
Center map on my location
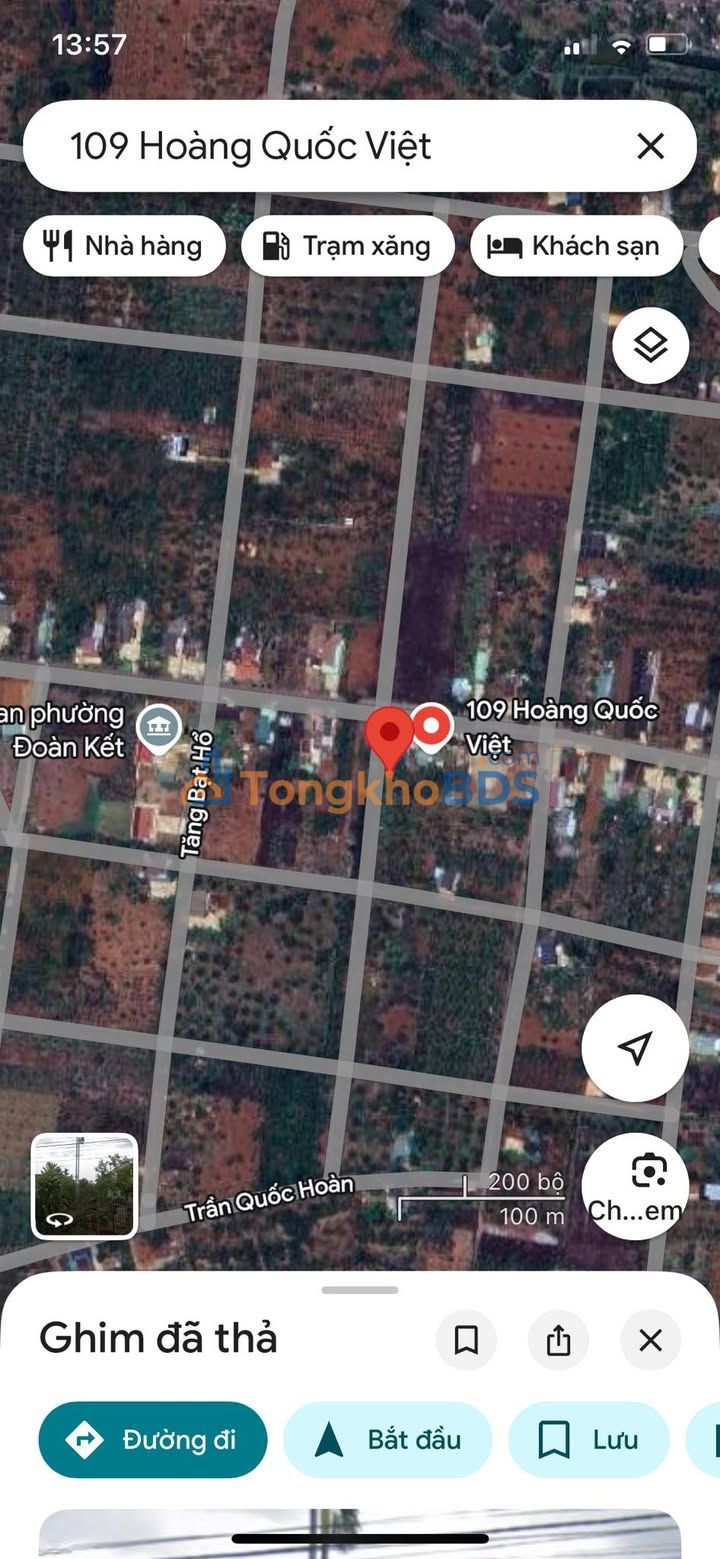[635, 1048]
